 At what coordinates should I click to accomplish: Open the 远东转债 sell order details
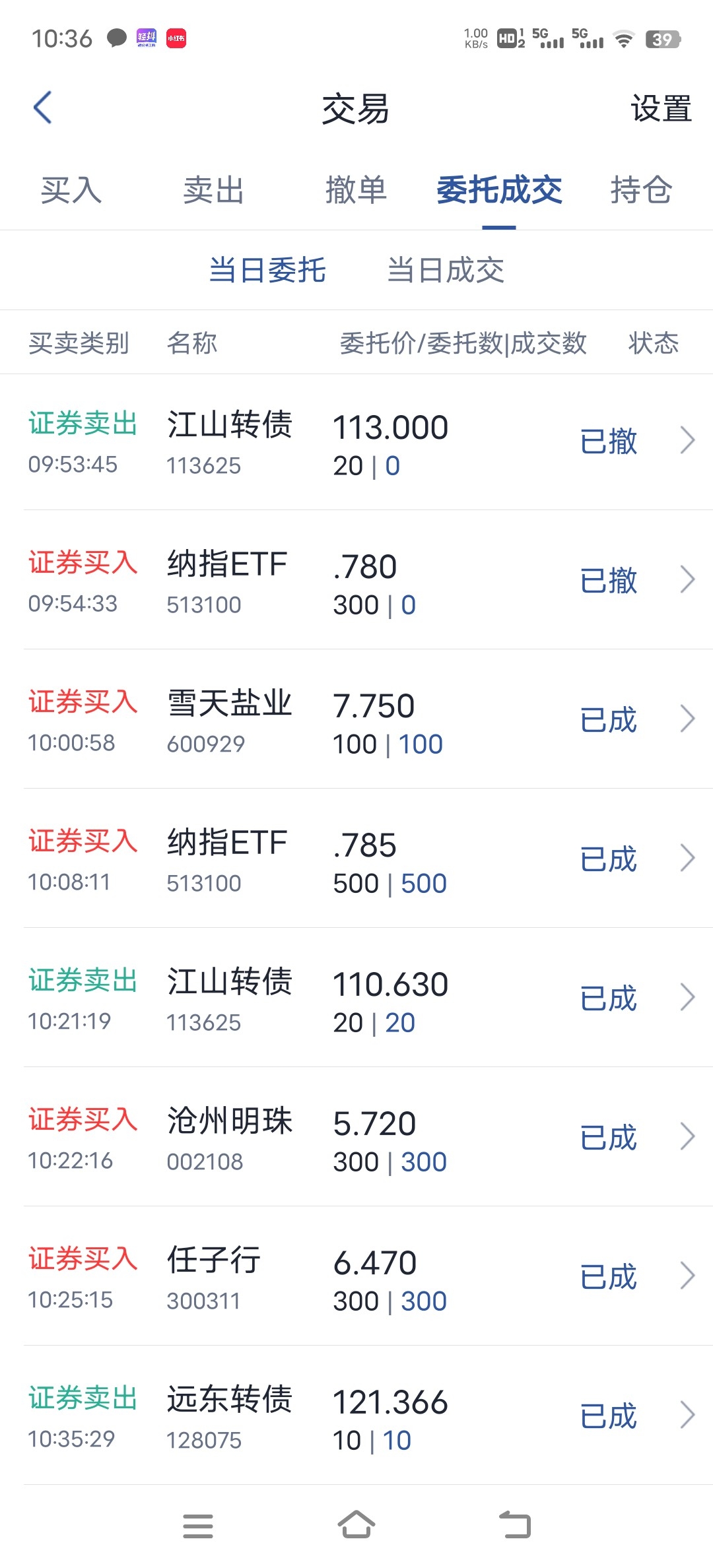pyautogui.click(x=356, y=1416)
